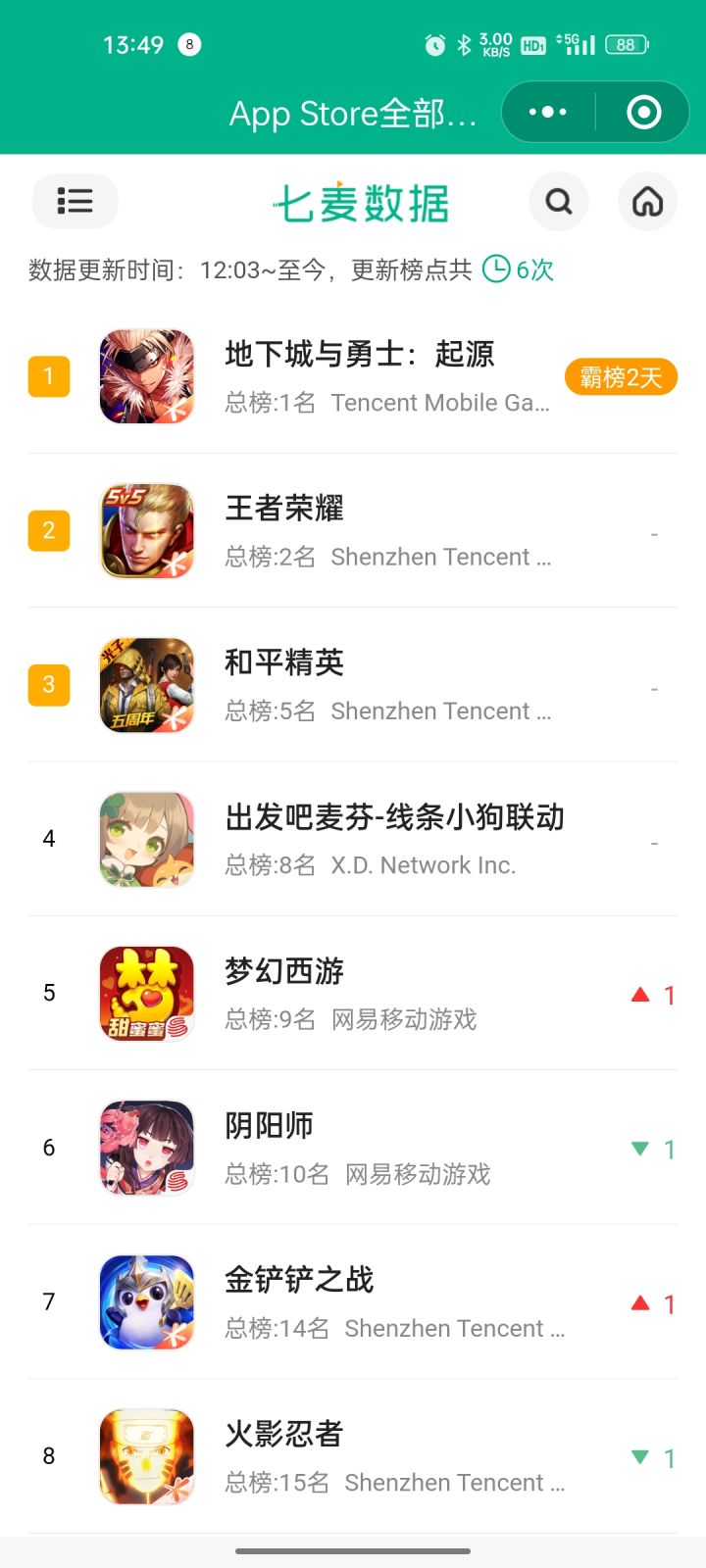Open the mini program three-dot menu
706x1568 pixels.
547,113
